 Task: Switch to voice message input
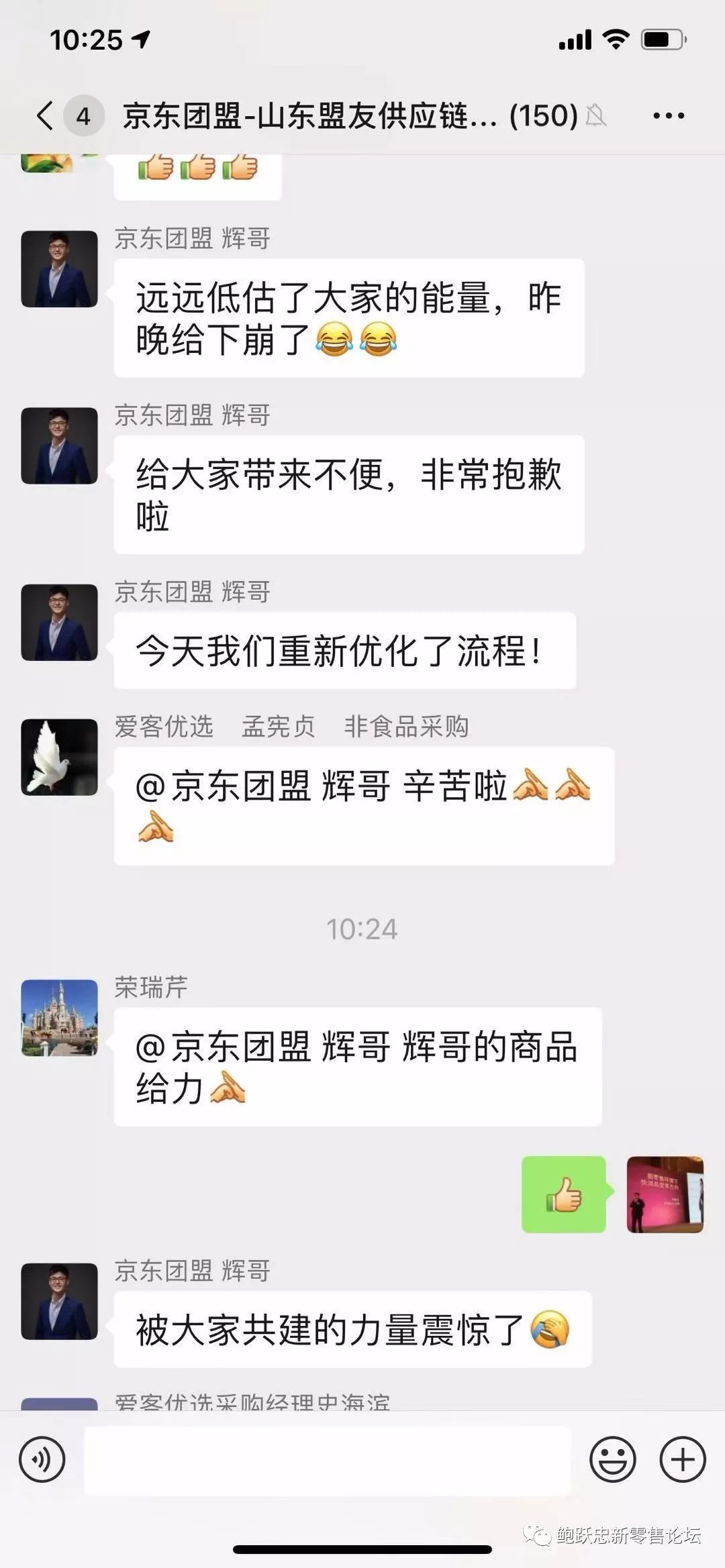42,1459
